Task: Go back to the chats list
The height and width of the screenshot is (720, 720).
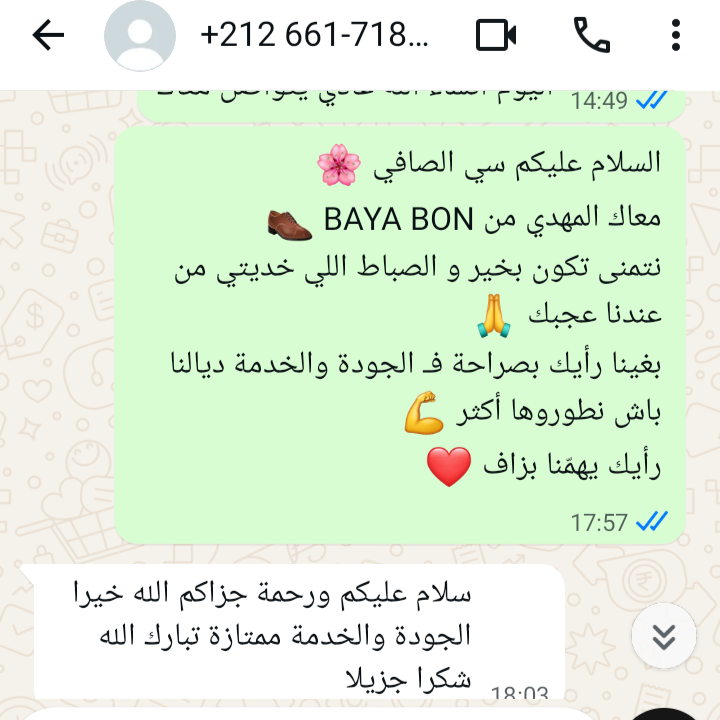Action: point(48,36)
